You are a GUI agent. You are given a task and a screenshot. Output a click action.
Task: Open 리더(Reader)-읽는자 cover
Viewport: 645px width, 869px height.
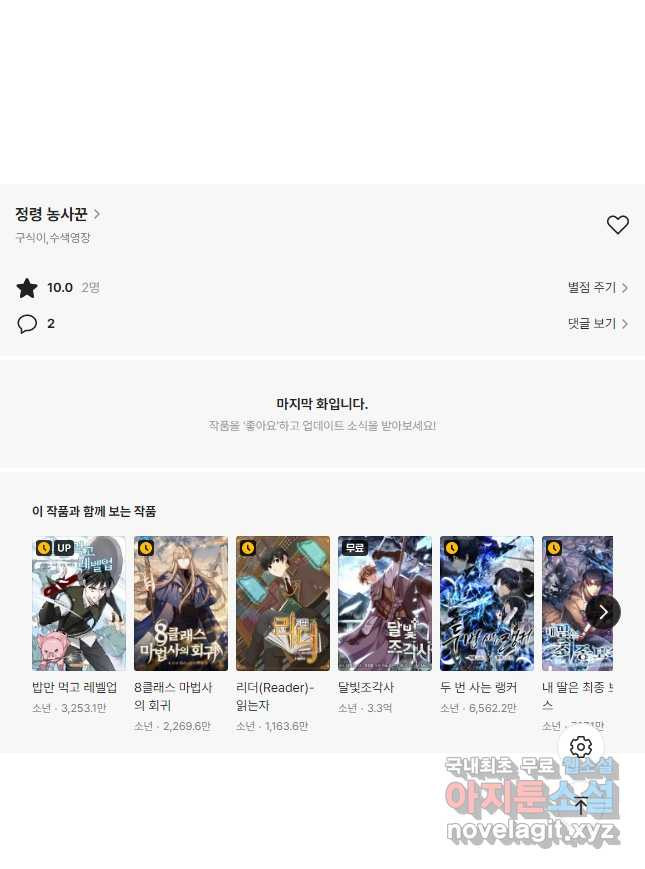(283, 603)
